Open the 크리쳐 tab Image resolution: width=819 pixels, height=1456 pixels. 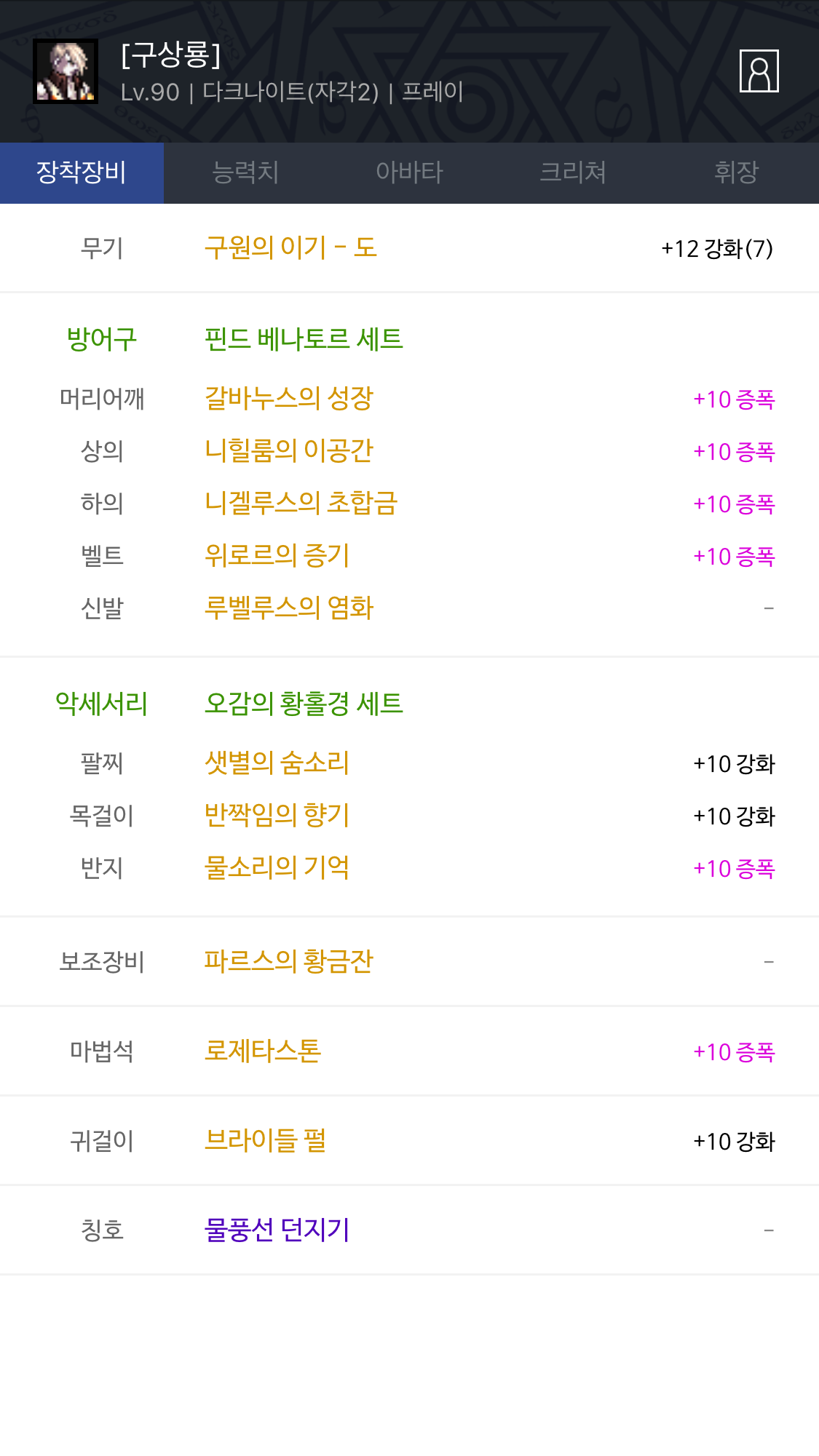point(573,172)
